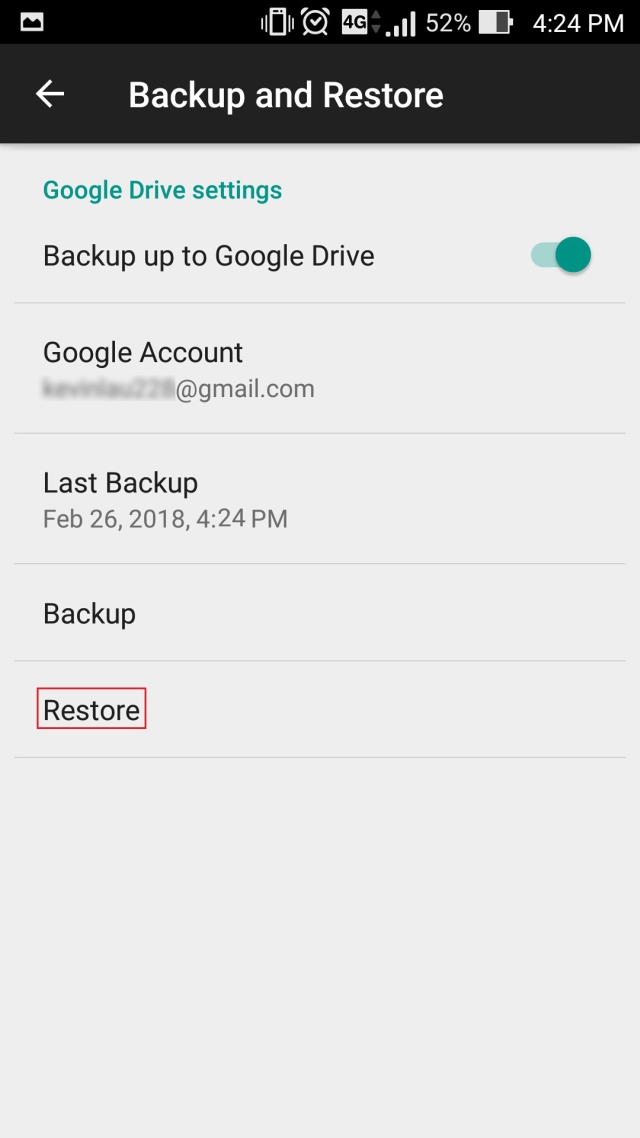Open the Google Account row

point(320,369)
